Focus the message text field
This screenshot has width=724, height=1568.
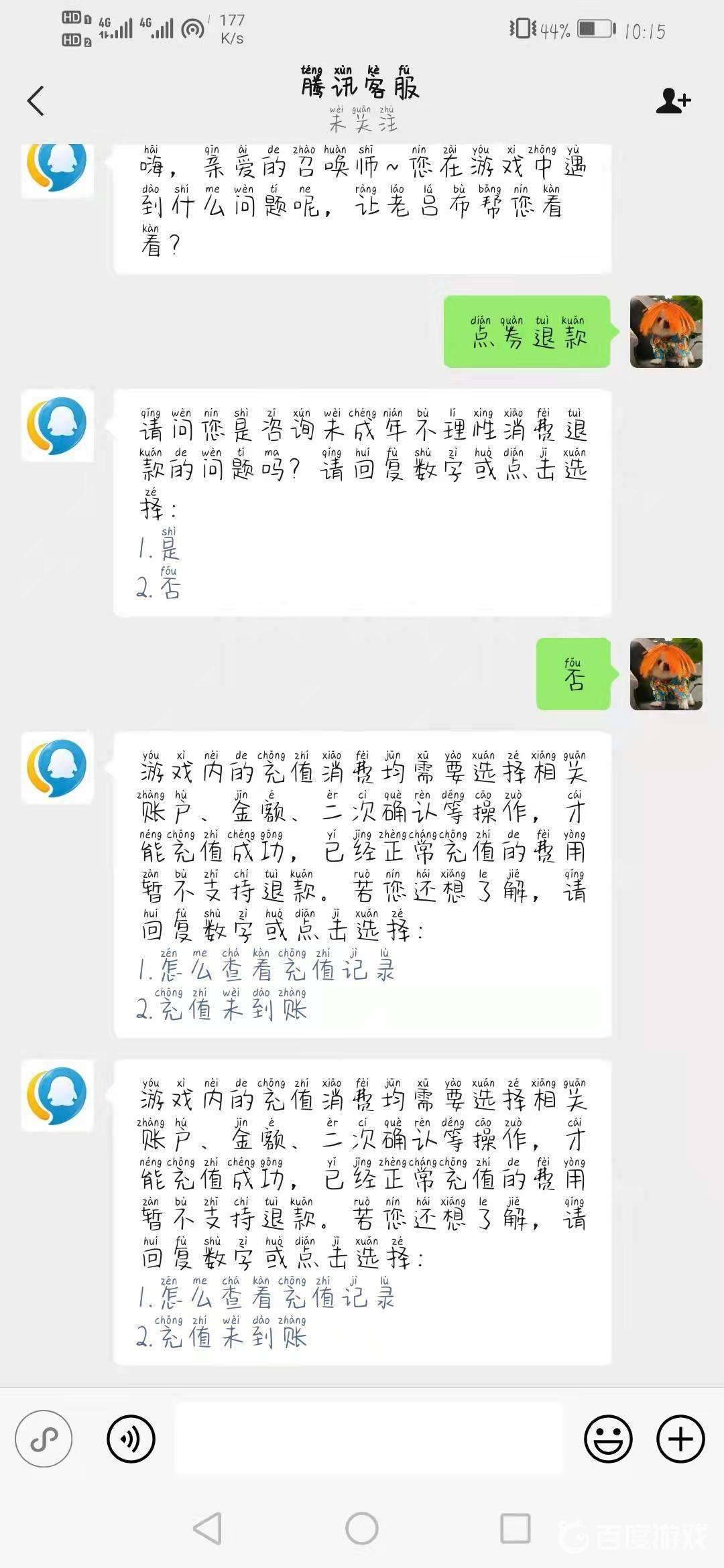coord(369,1439)
